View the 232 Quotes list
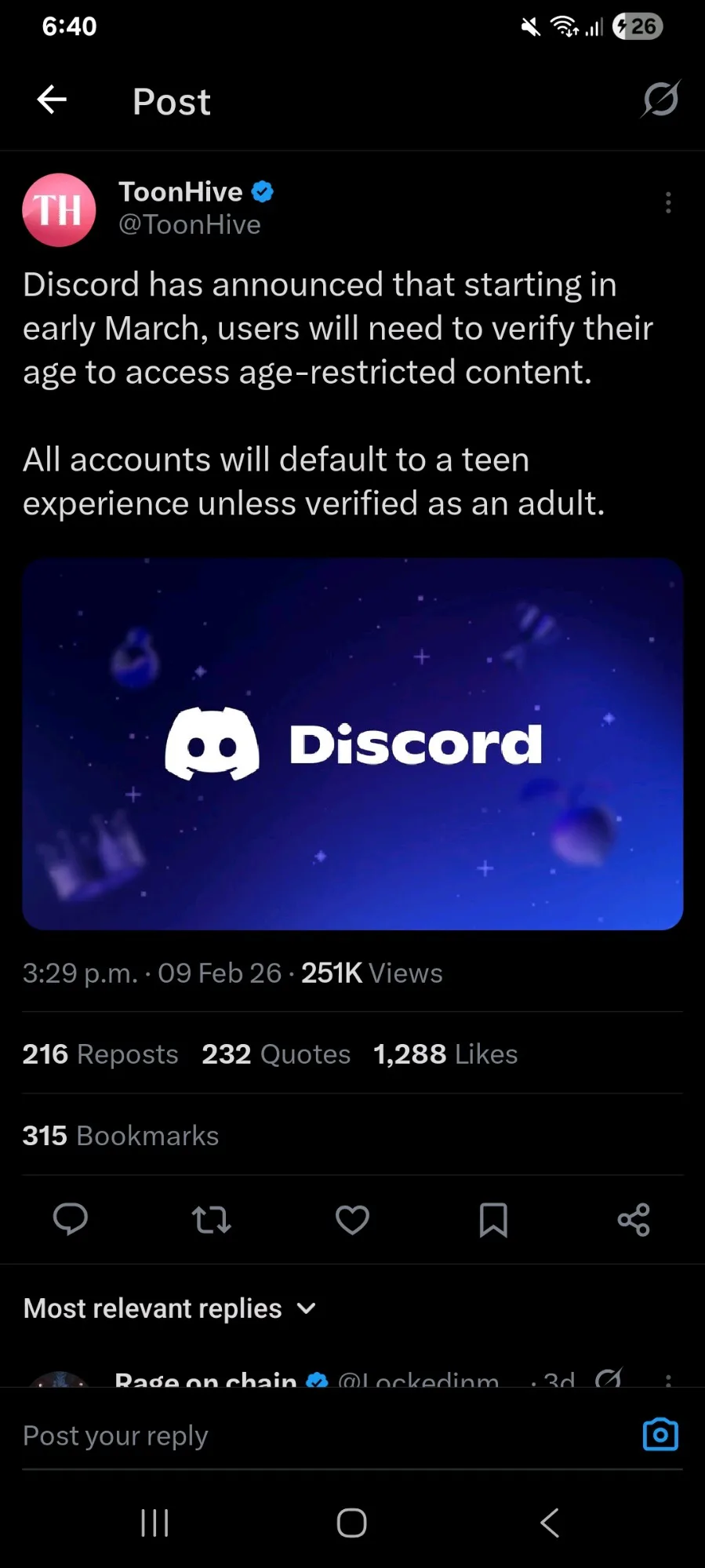 pos(276,1054)
